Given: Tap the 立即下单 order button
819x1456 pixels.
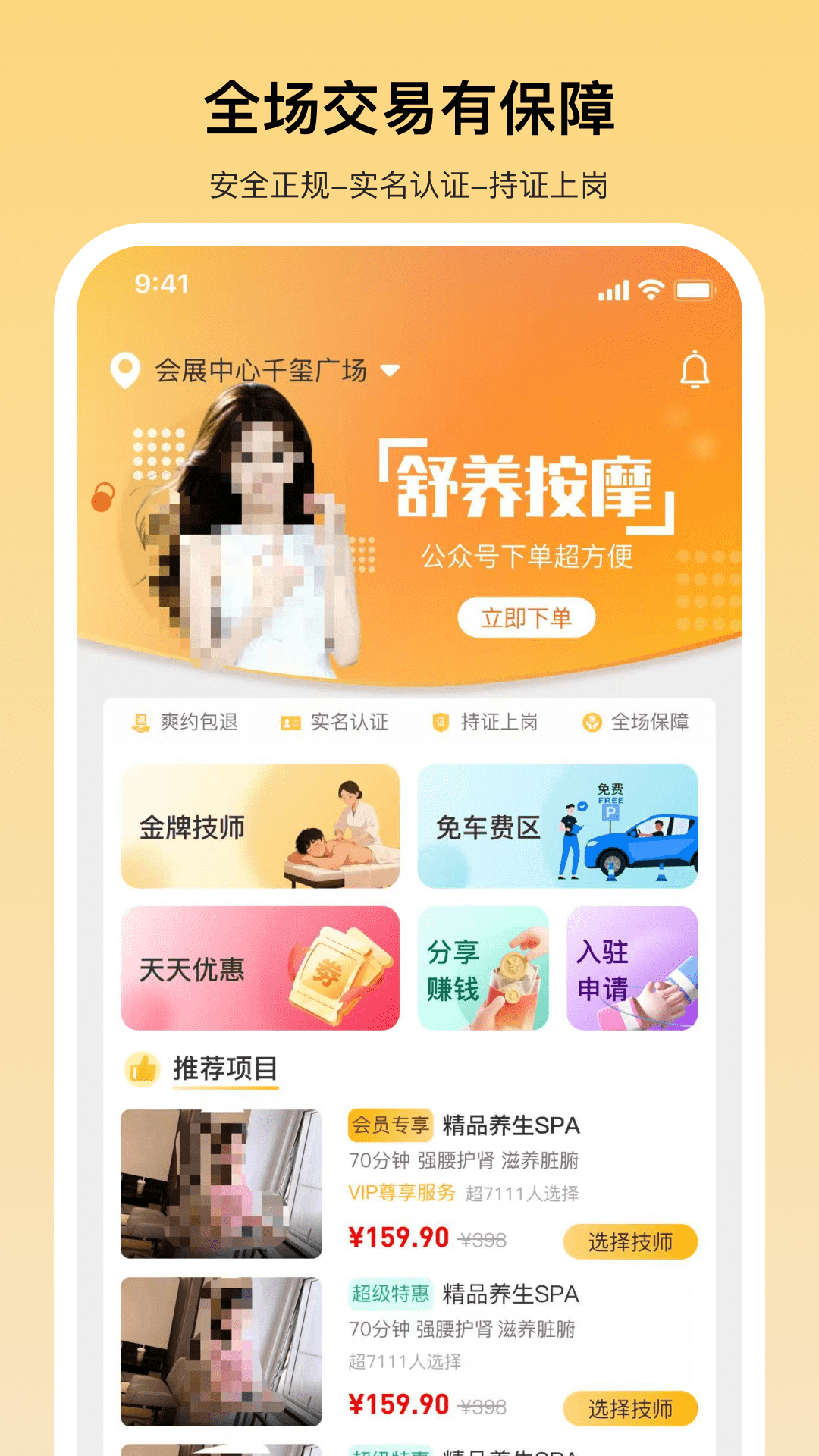Looking at the screenshot, I should pyautogui.click(x=527, y=618).
